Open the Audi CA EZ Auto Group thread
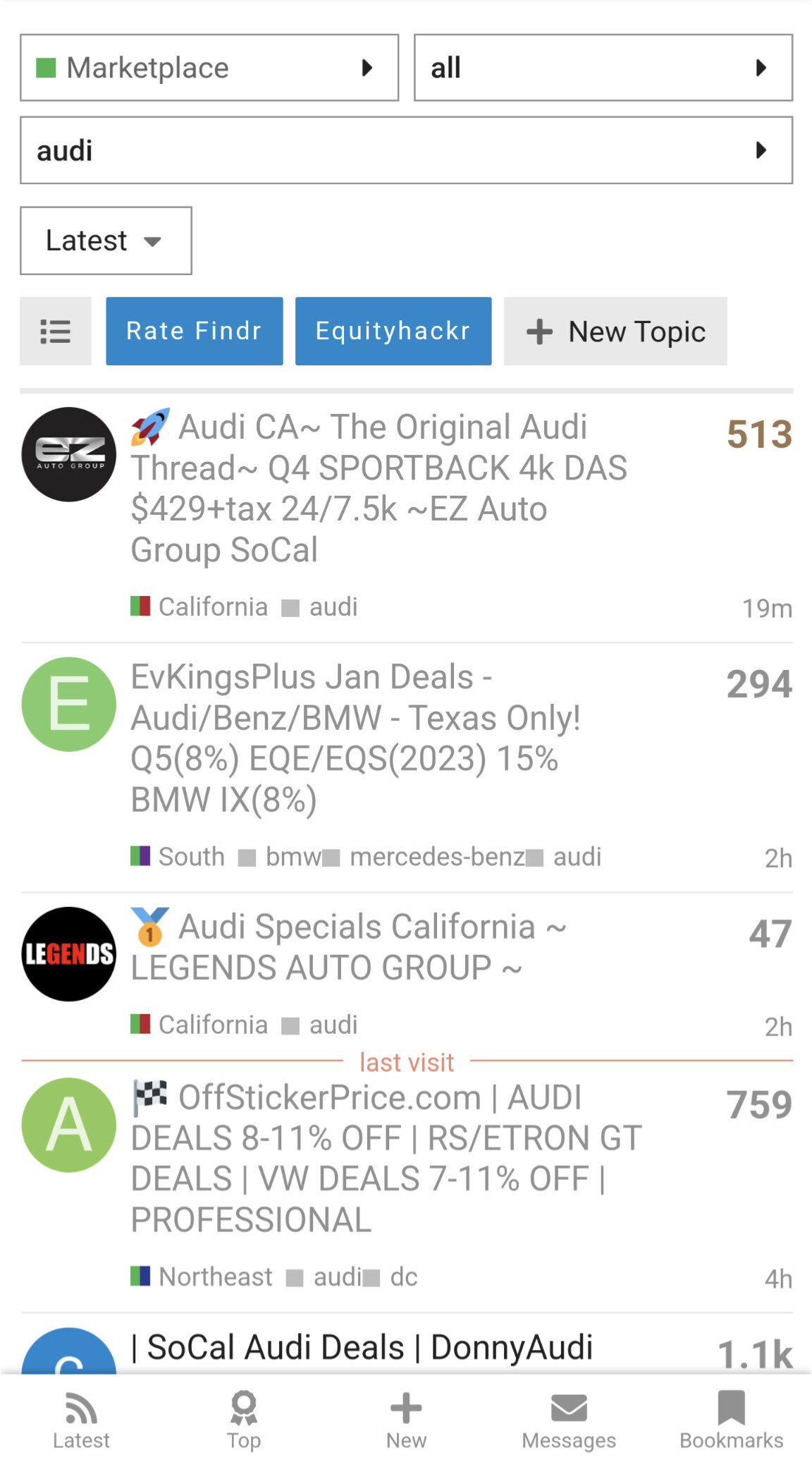812x1462 pixels. point(379,488)
